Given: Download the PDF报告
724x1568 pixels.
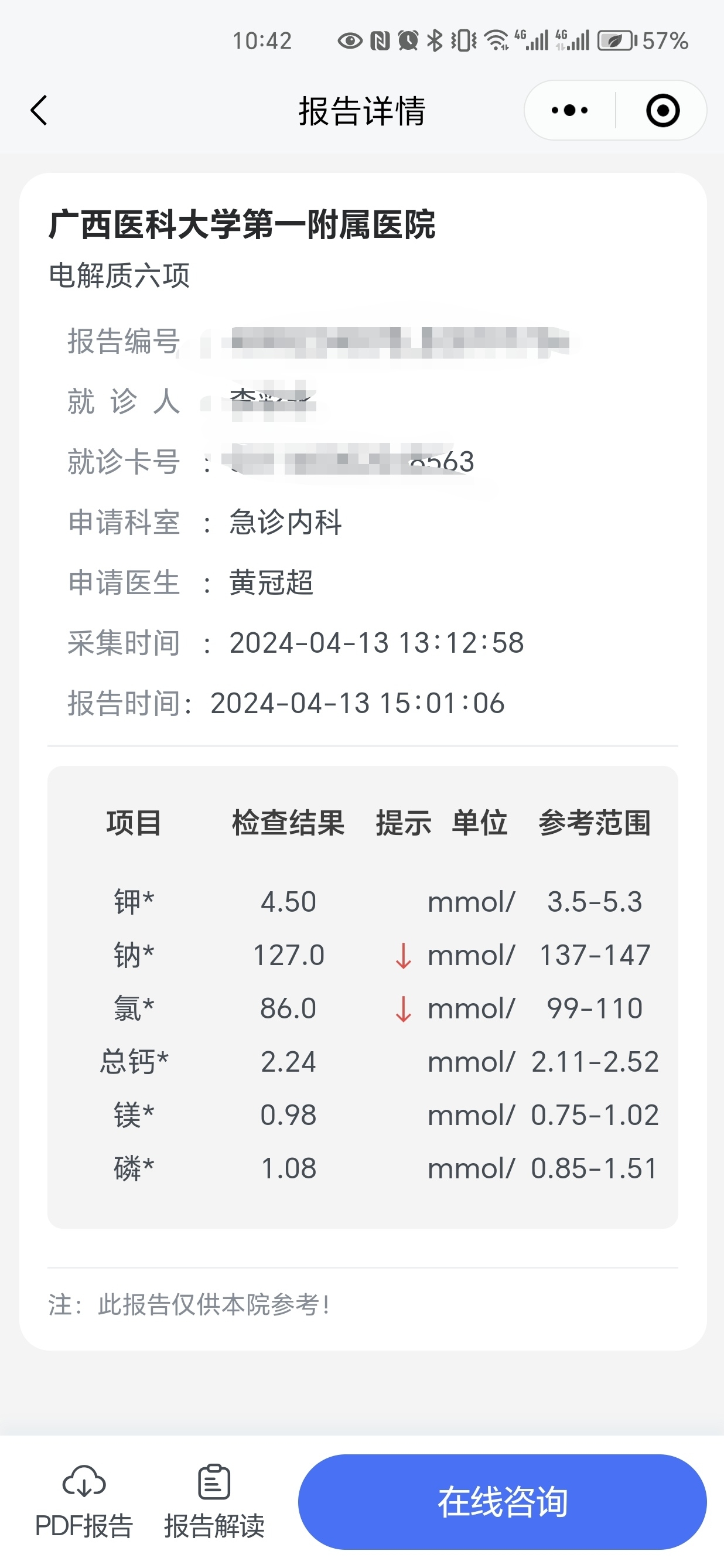Looking at the screenshot, I should pos(84,1502).
